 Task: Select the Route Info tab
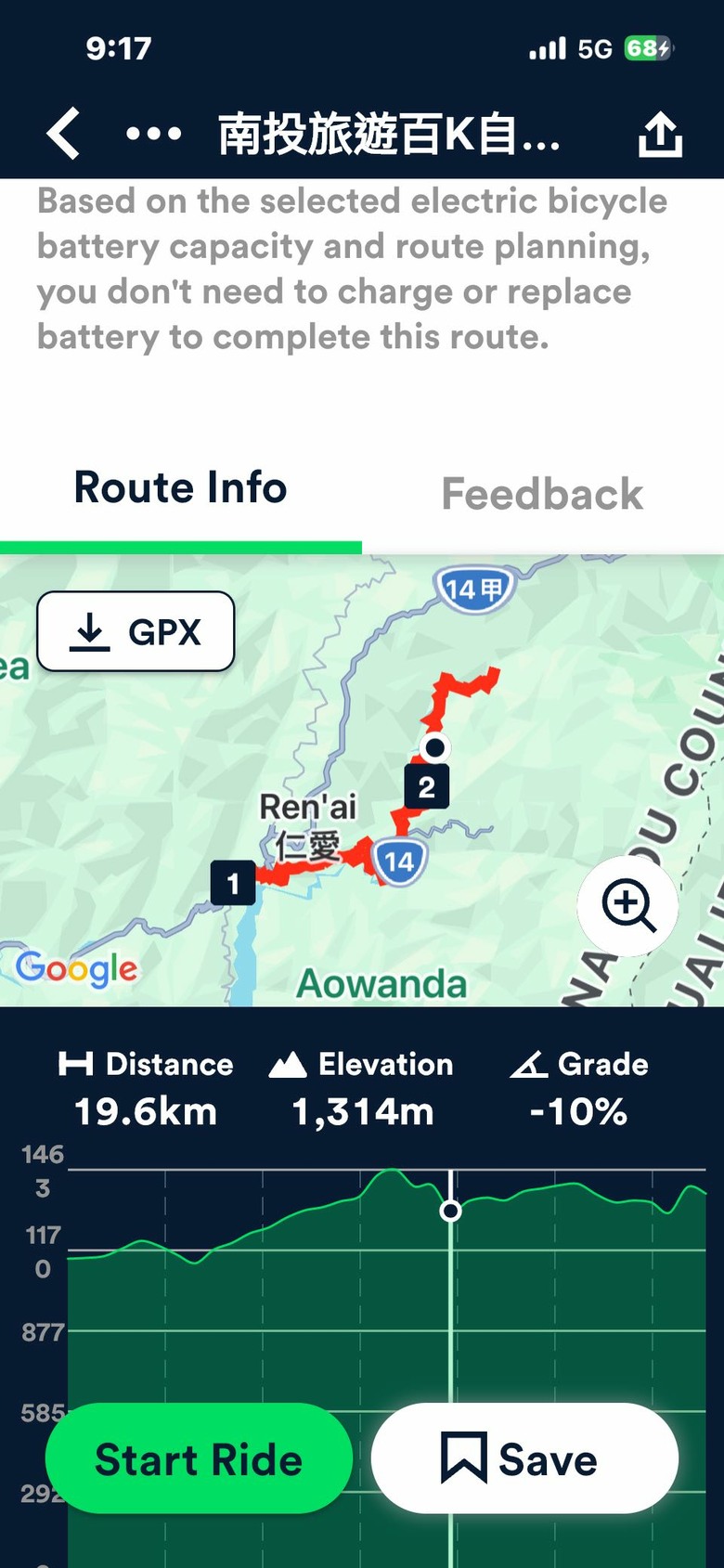point(181,488)
